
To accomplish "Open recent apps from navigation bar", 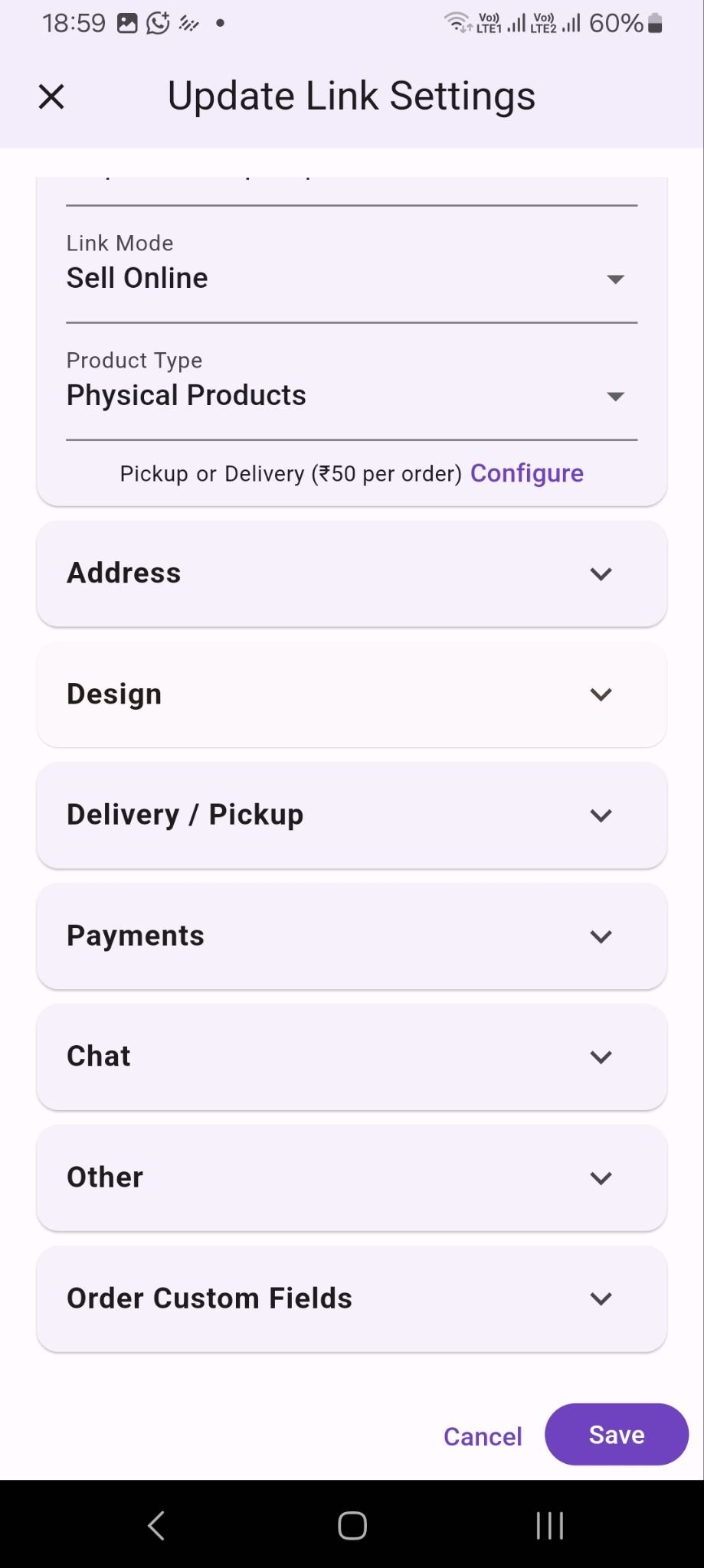I will coord(549,1525).
